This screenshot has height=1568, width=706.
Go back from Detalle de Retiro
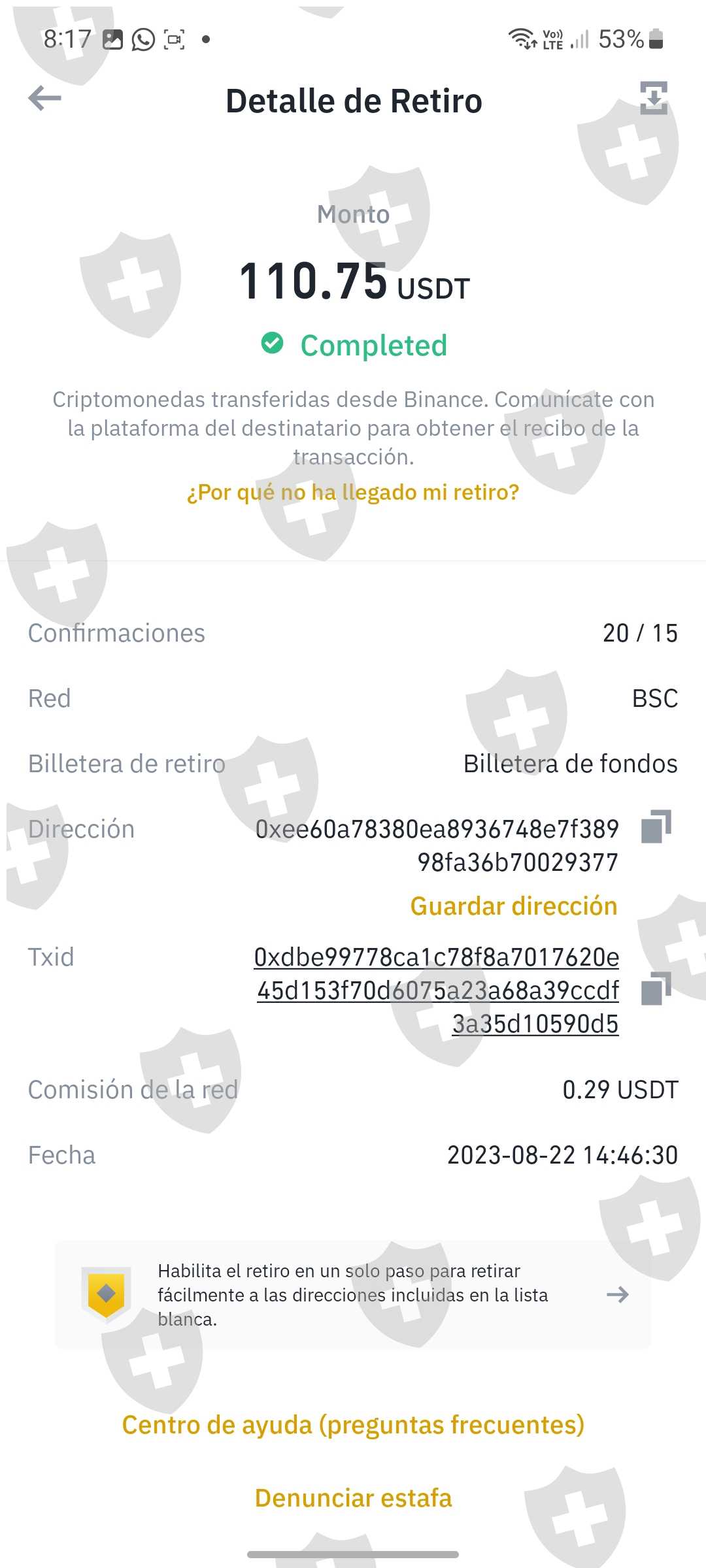click(45, 99)
